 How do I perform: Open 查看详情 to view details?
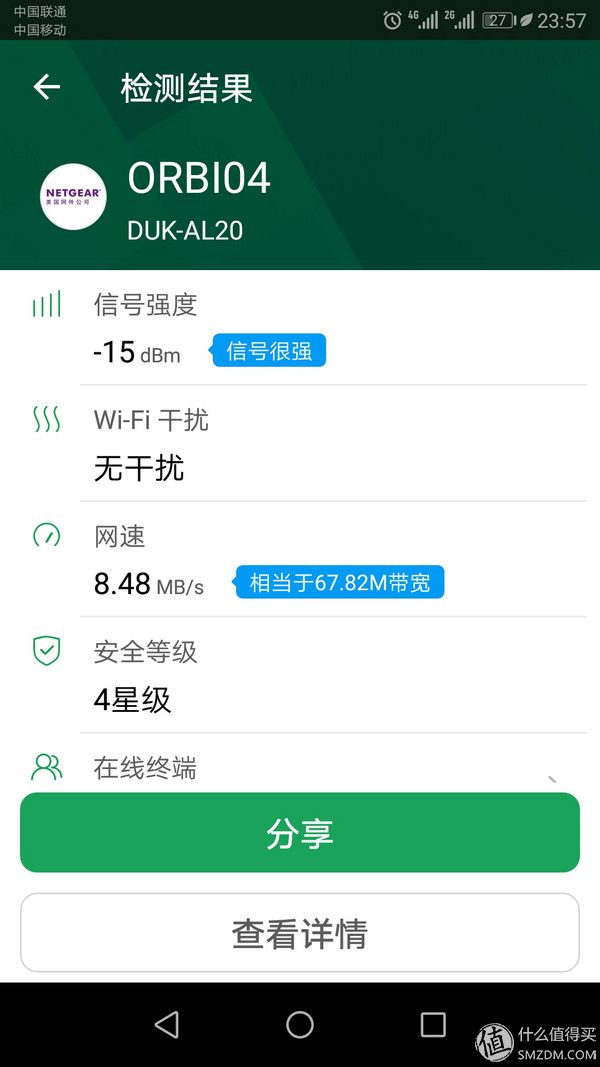tap(300, 933)
